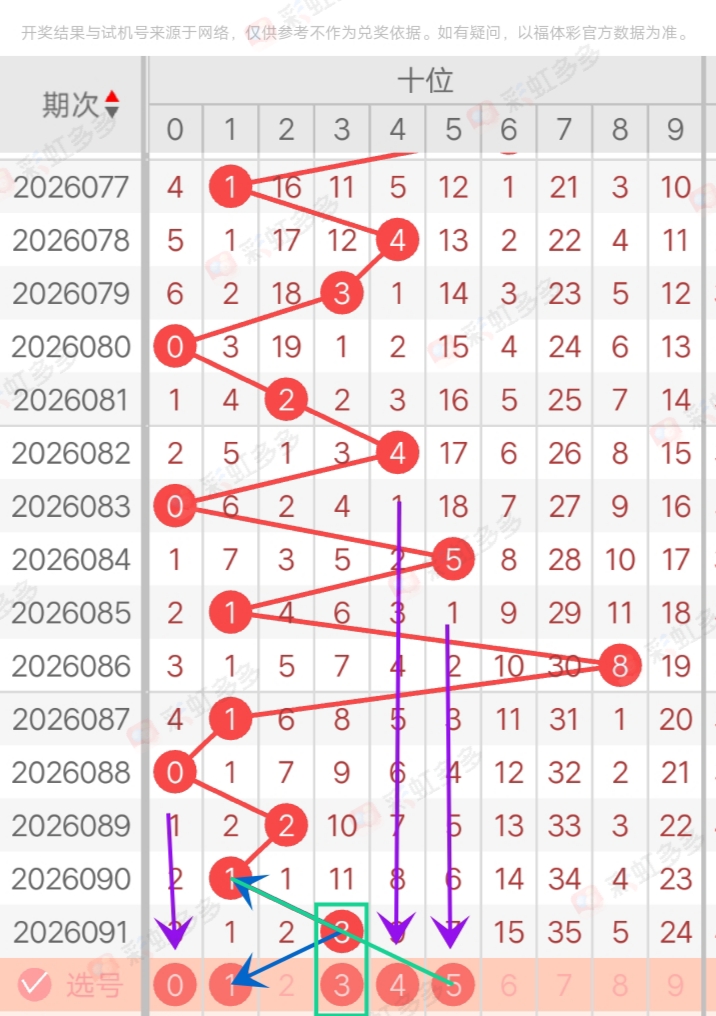Select number 2 in the 选号 row
Screen dimensions: 716x1016
click(287, 986)
